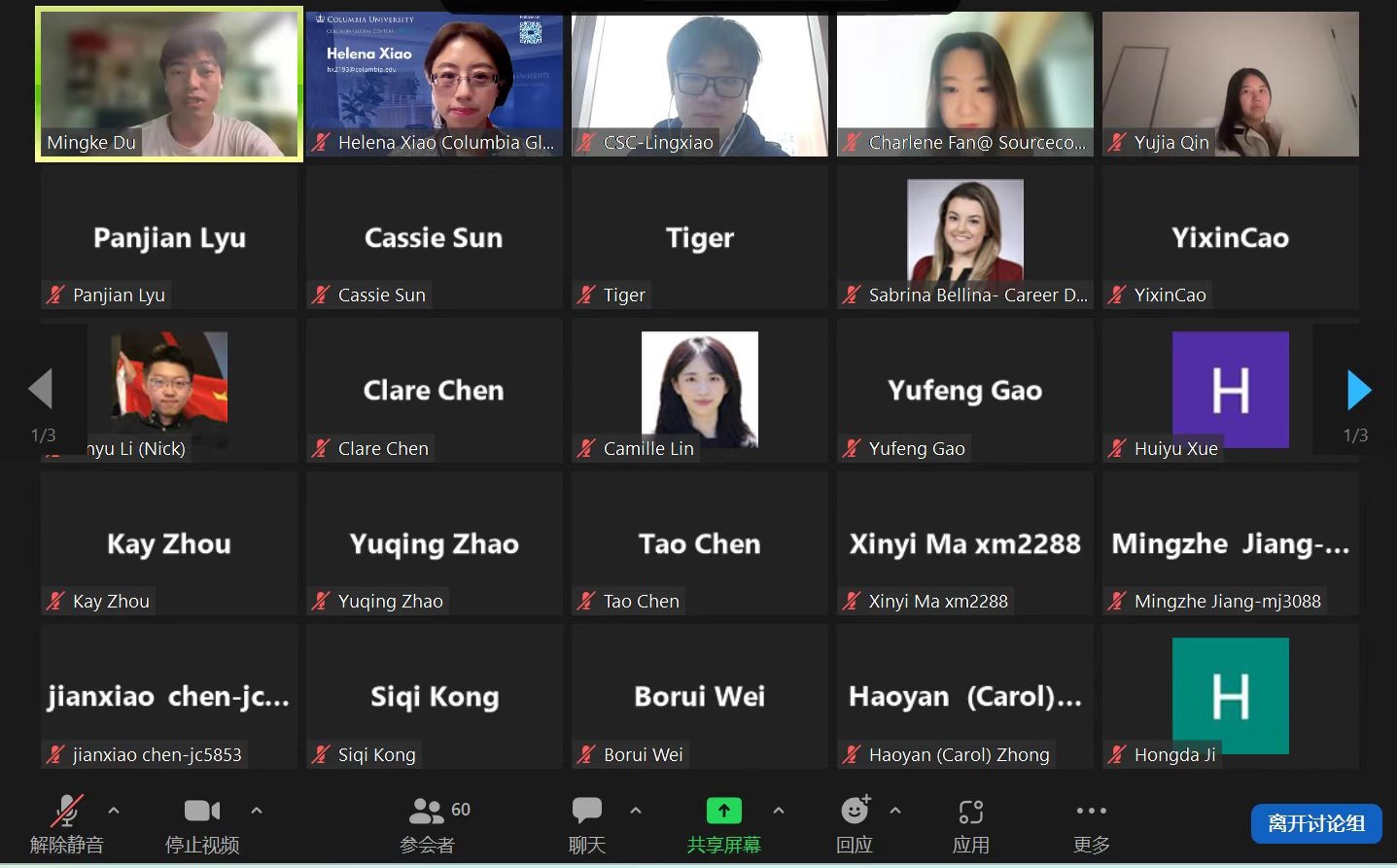Select Camille Lin's participant tile
This screenshot has height=868, width=1397.
coord(699,390)
